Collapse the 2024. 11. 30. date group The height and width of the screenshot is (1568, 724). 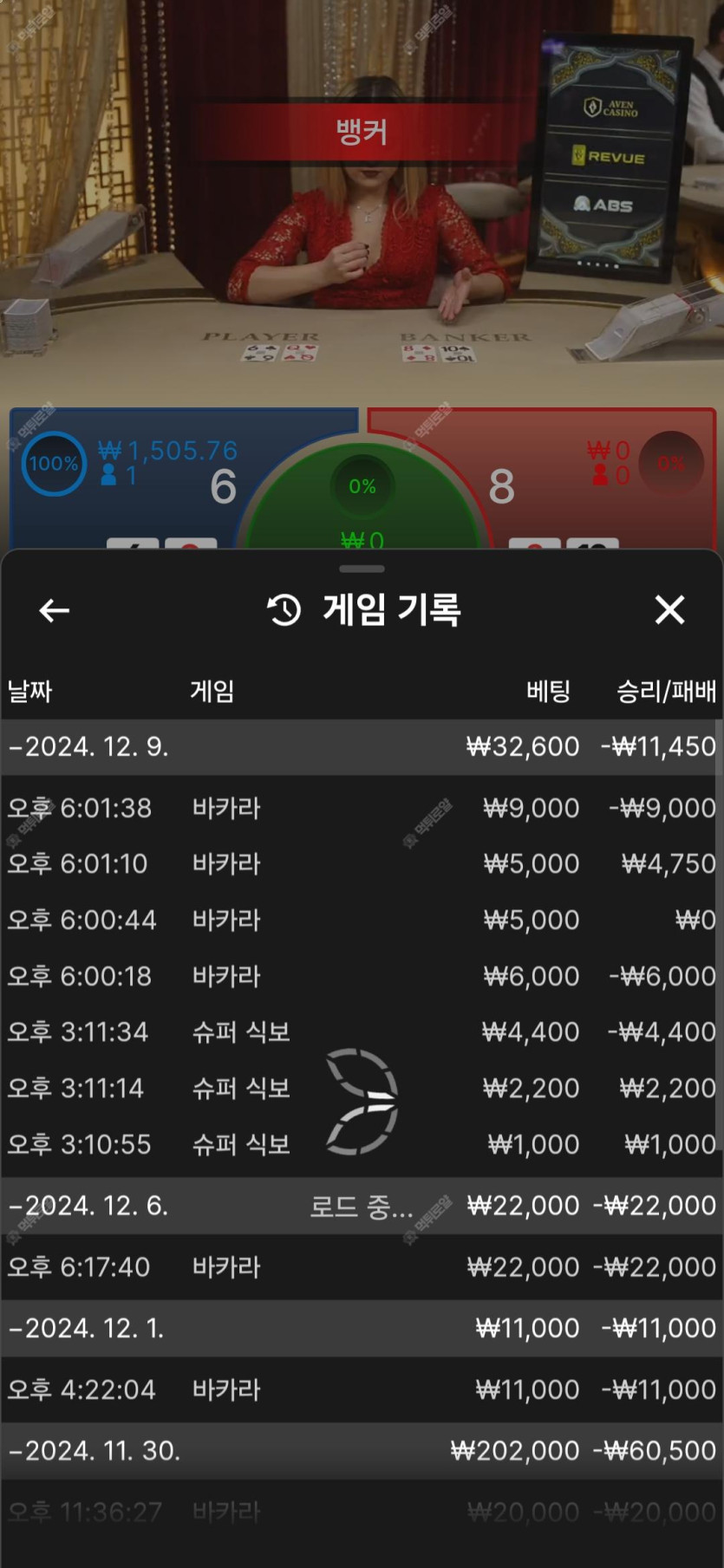(x=95, y=1450)
